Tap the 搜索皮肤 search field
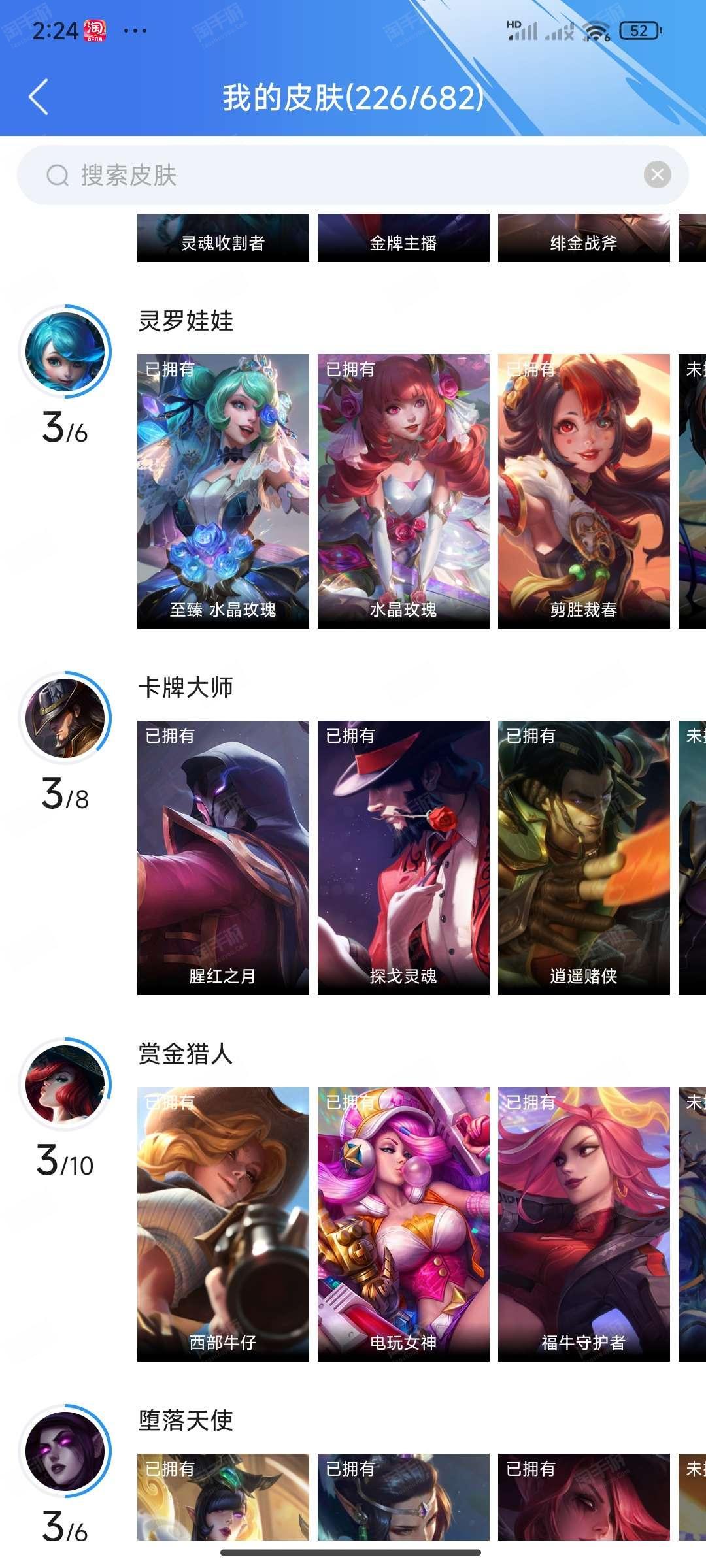 click(x=353, y=175)
